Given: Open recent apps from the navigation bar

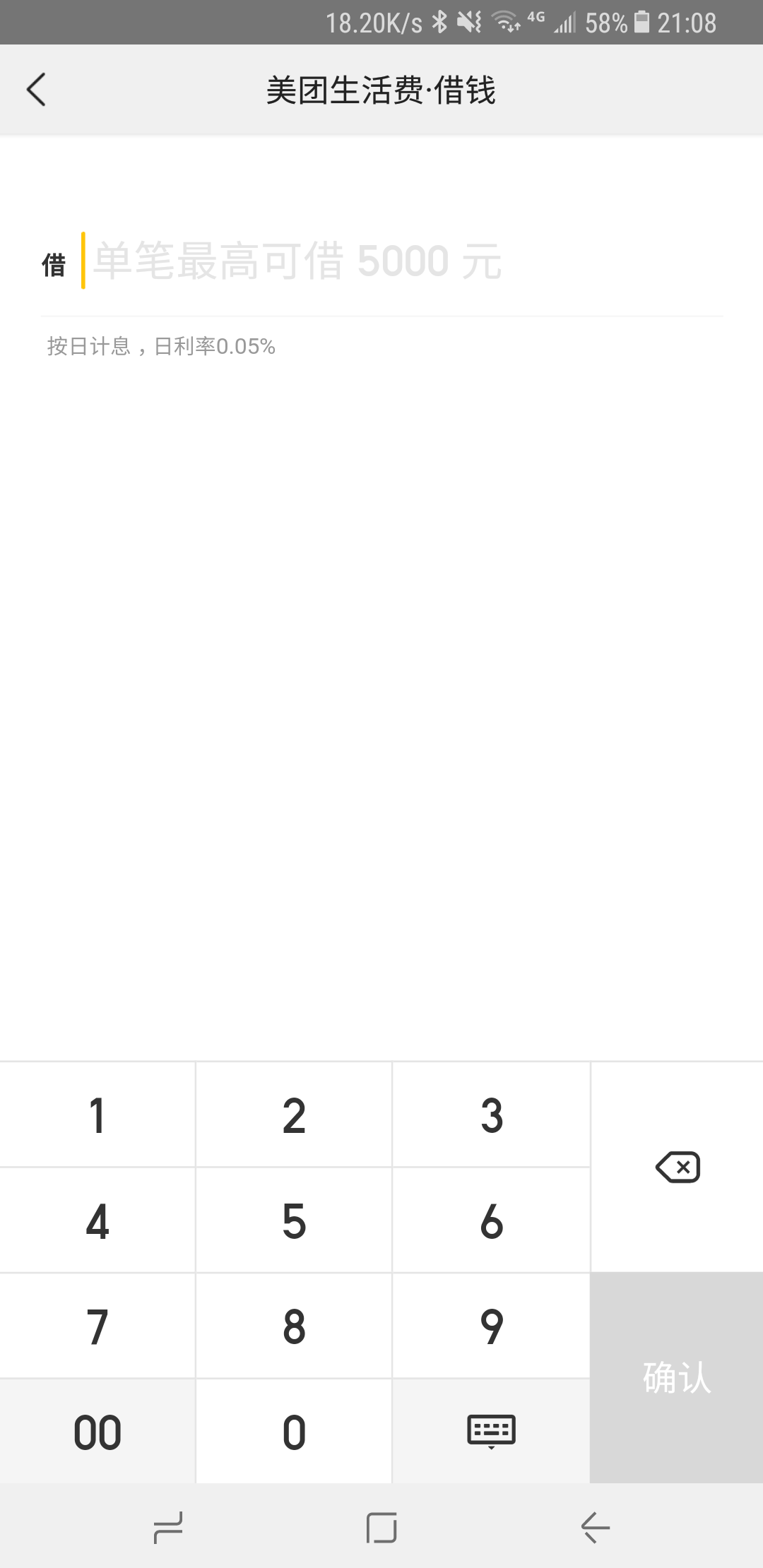Looking at the screenshot, I should click(x=168, y=1528).
